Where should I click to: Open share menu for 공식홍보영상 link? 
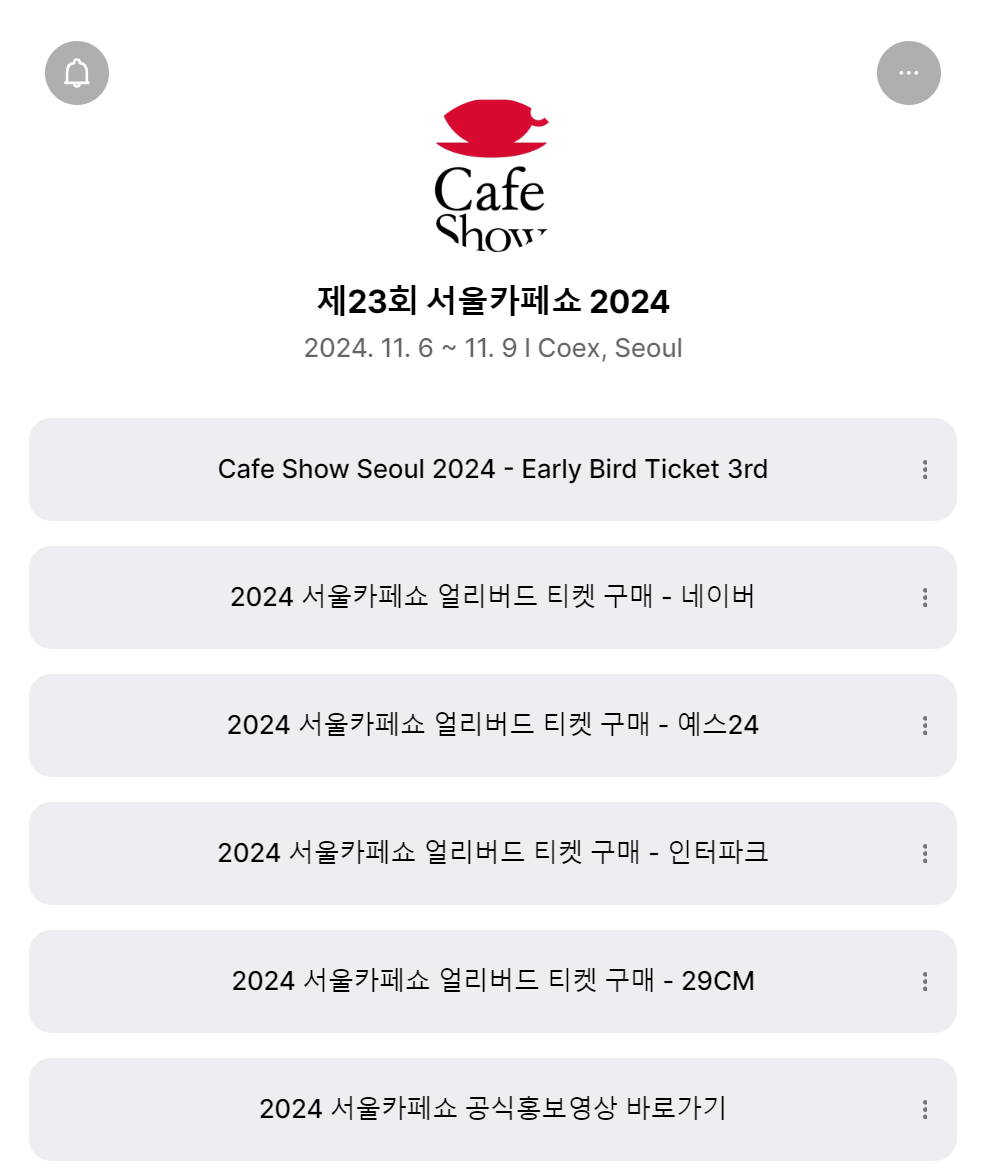(924, 1108)
